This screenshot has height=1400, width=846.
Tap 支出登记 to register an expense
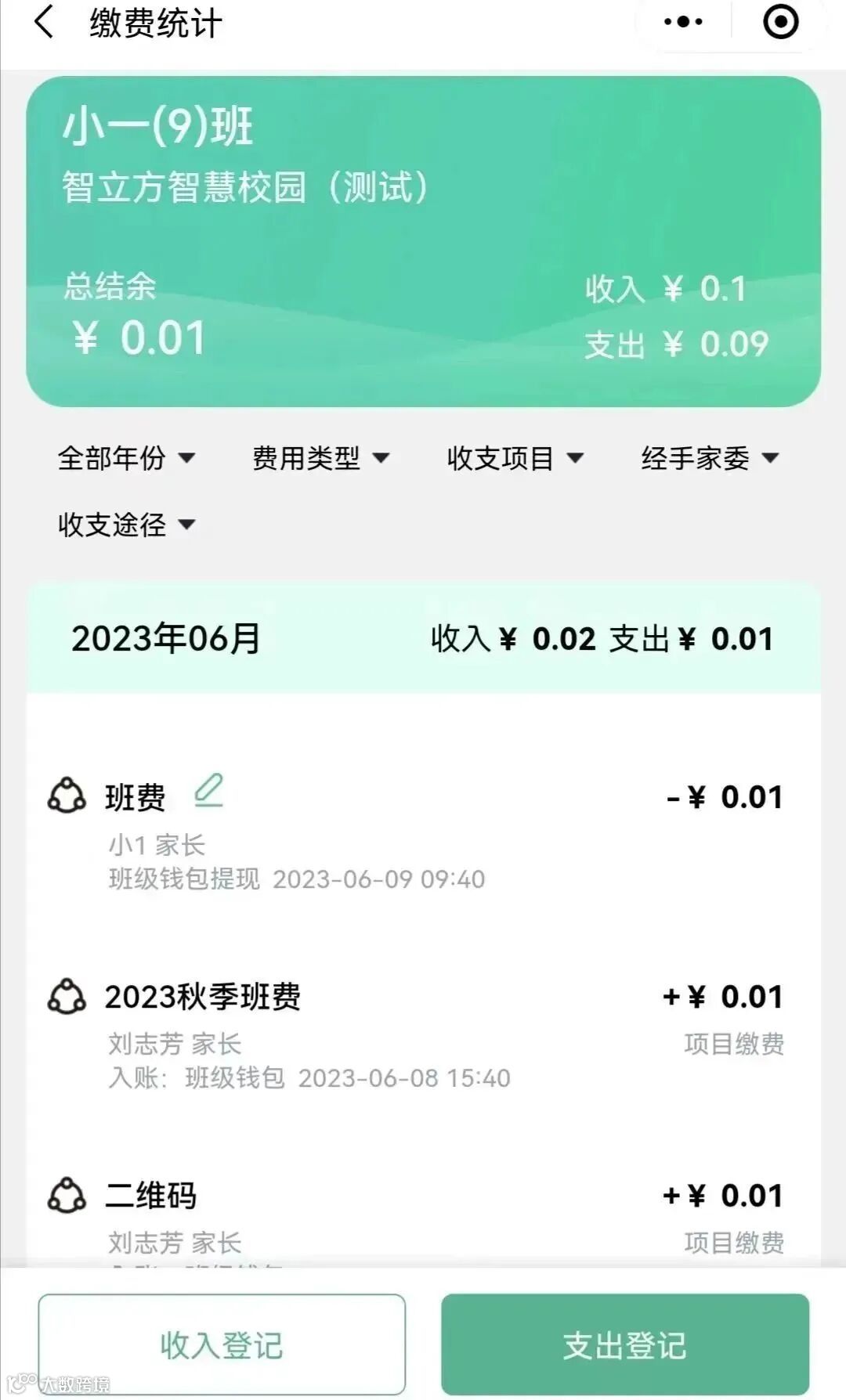click(x=624, y=1345)
